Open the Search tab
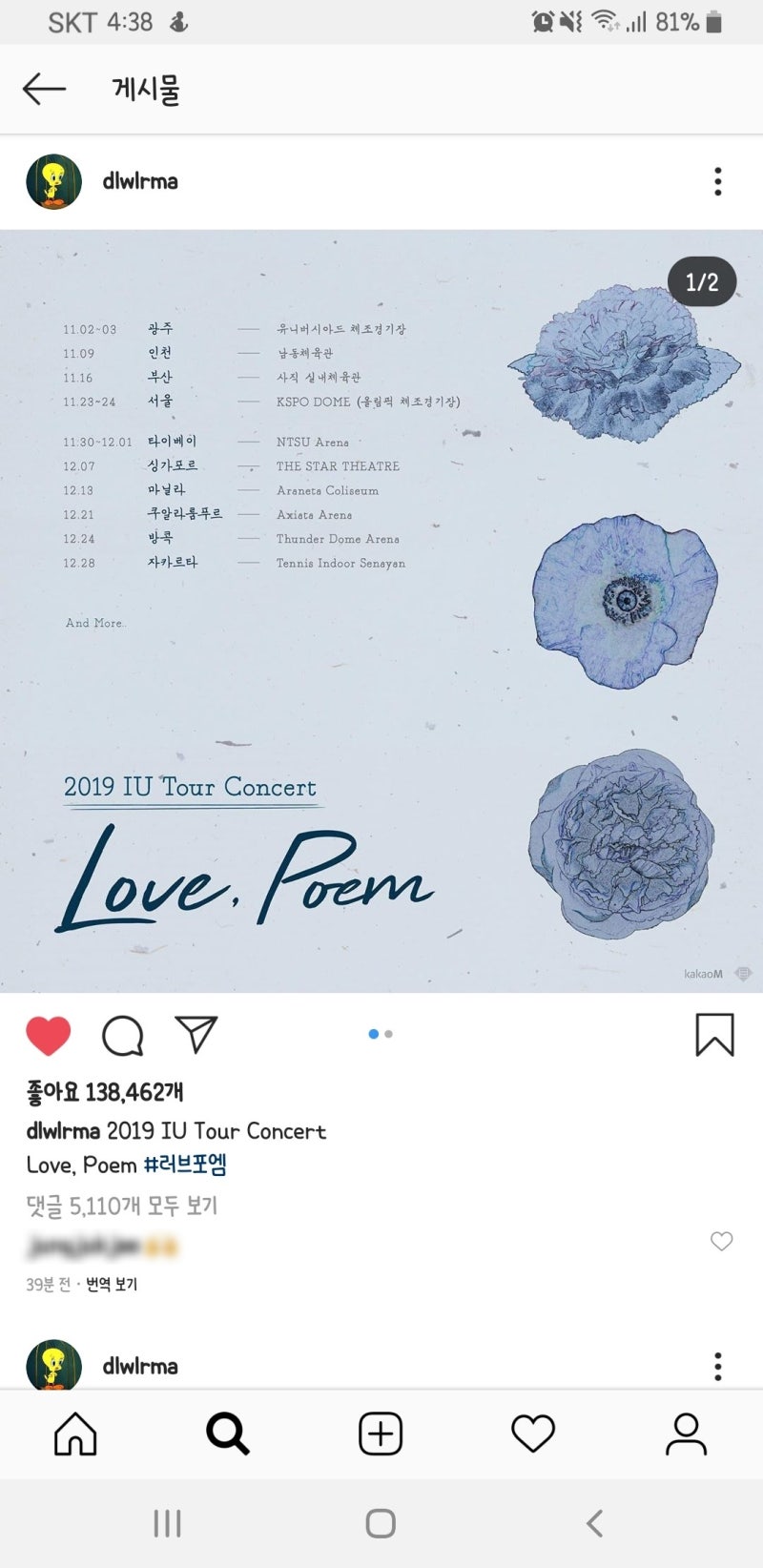This screenshot has height=1568, width=763. pos(228,1434)
